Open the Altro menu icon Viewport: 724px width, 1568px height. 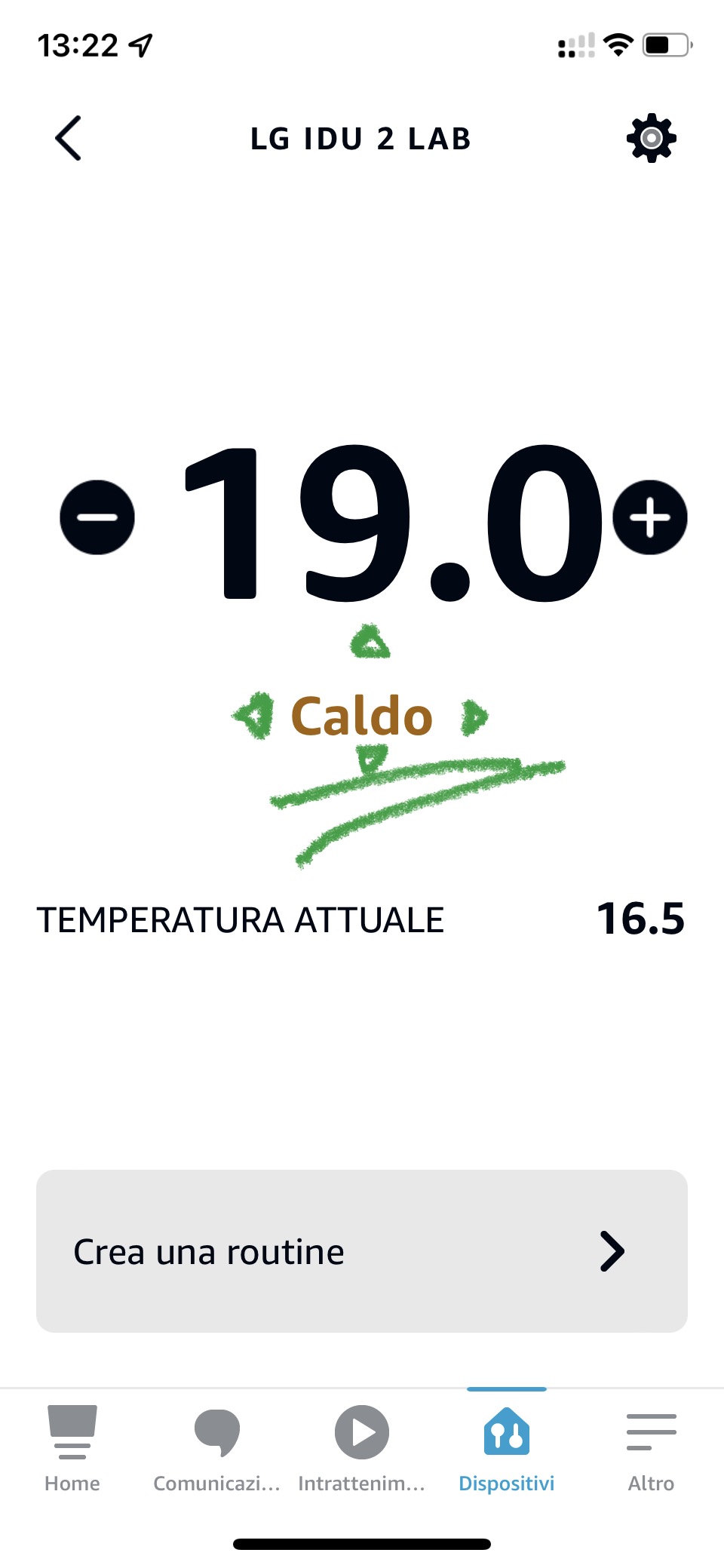[650, 1431]
